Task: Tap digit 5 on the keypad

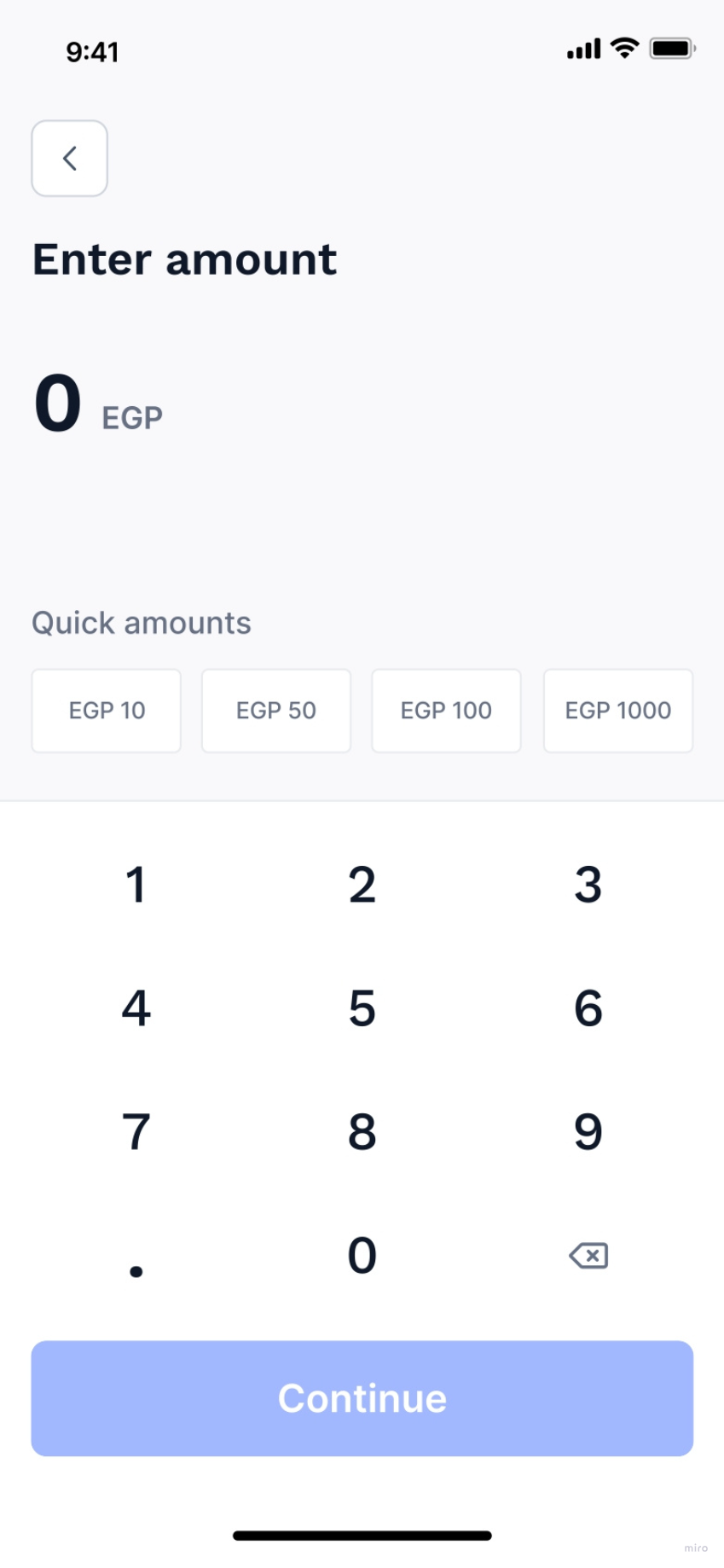Action: coord(362,1008)
